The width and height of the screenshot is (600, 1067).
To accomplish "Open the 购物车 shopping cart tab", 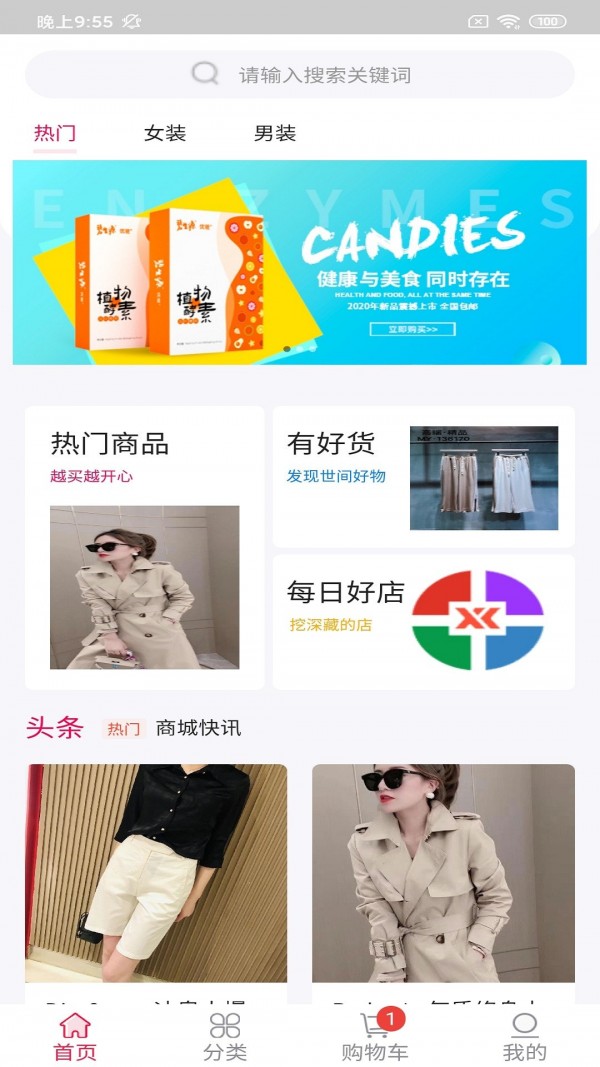I will tap(375, 1037).
